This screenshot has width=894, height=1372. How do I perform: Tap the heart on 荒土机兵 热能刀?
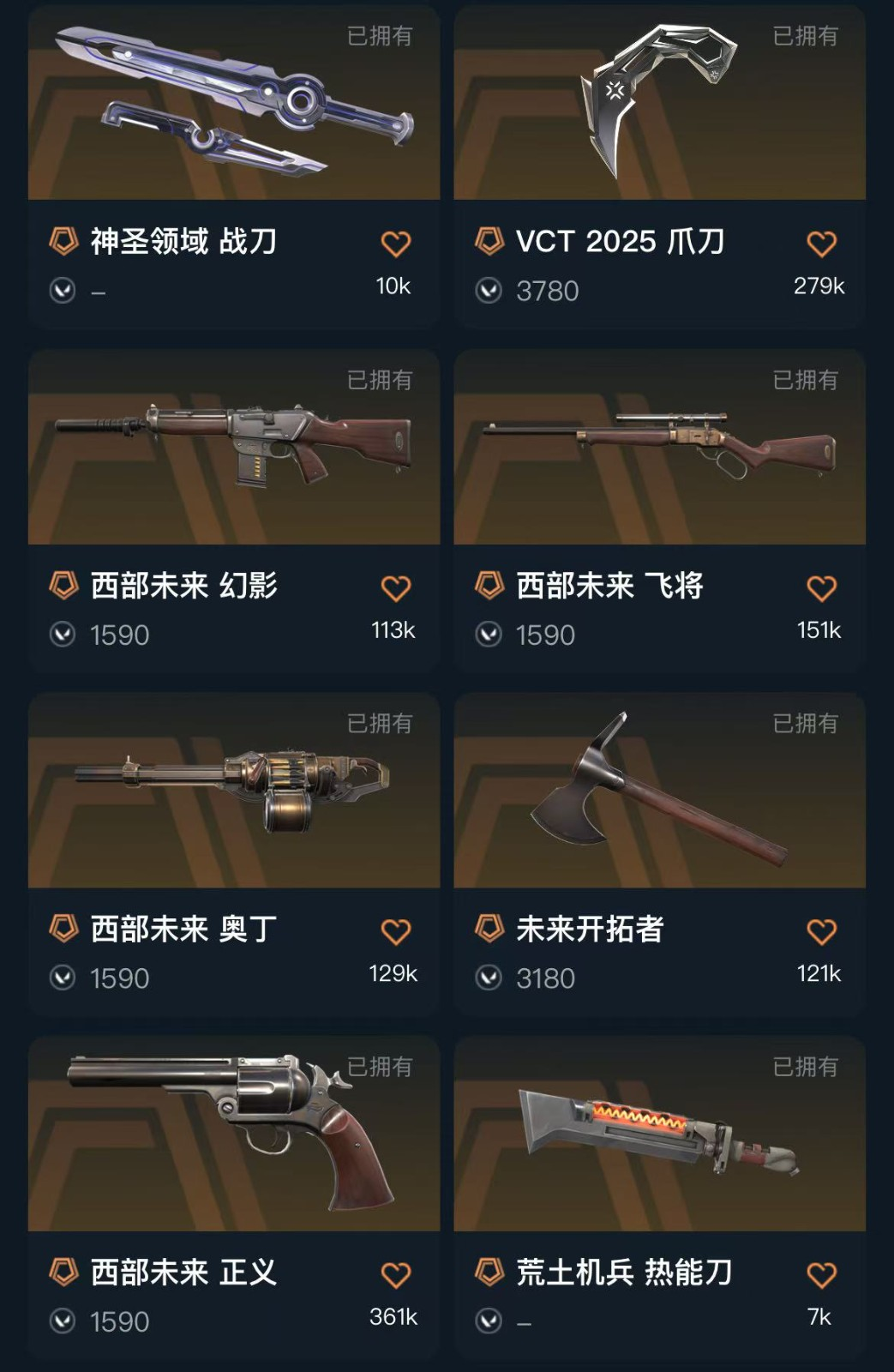click(x=821, y=1275)
